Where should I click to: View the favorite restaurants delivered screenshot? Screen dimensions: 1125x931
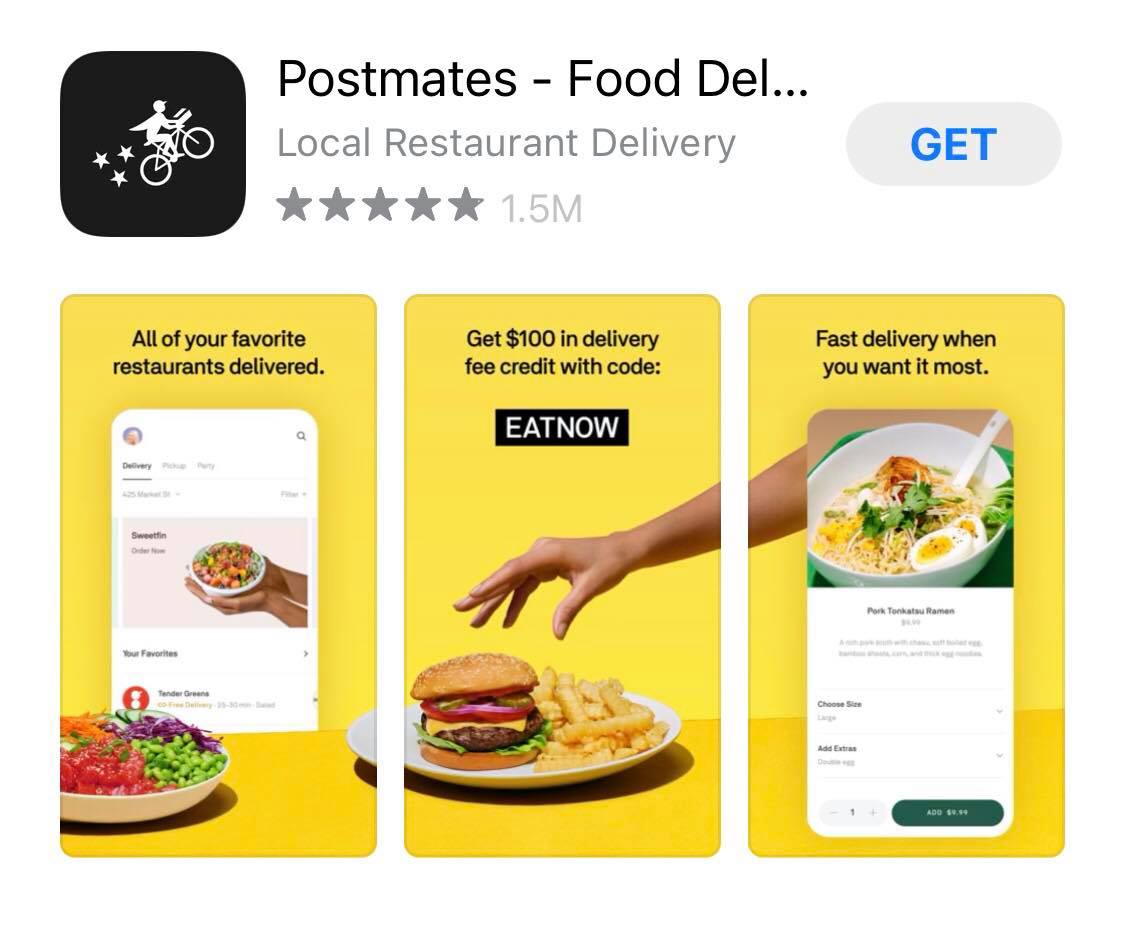(x=218, y=575)
